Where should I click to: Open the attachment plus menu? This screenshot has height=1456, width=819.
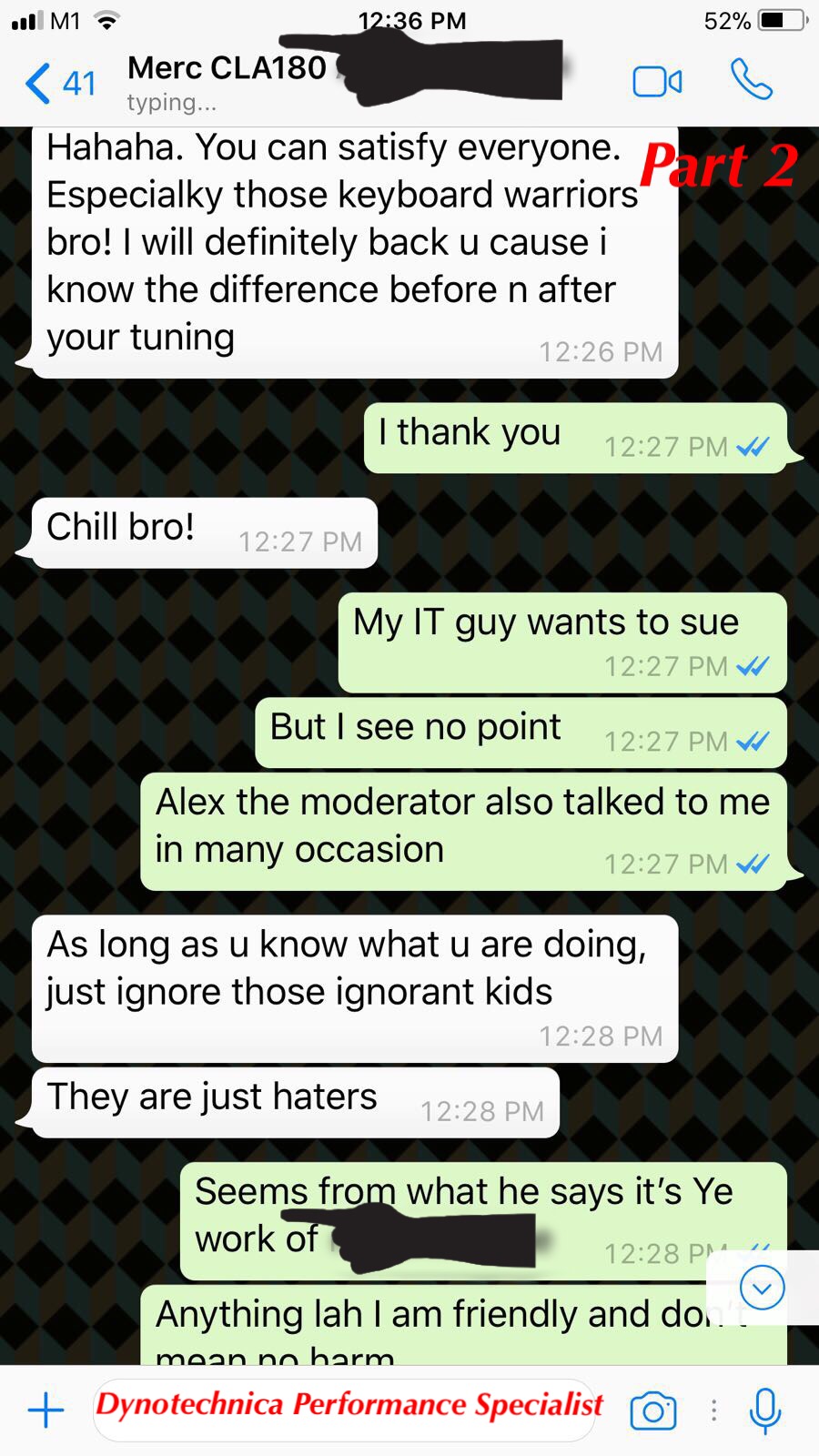pos(45,1410)
